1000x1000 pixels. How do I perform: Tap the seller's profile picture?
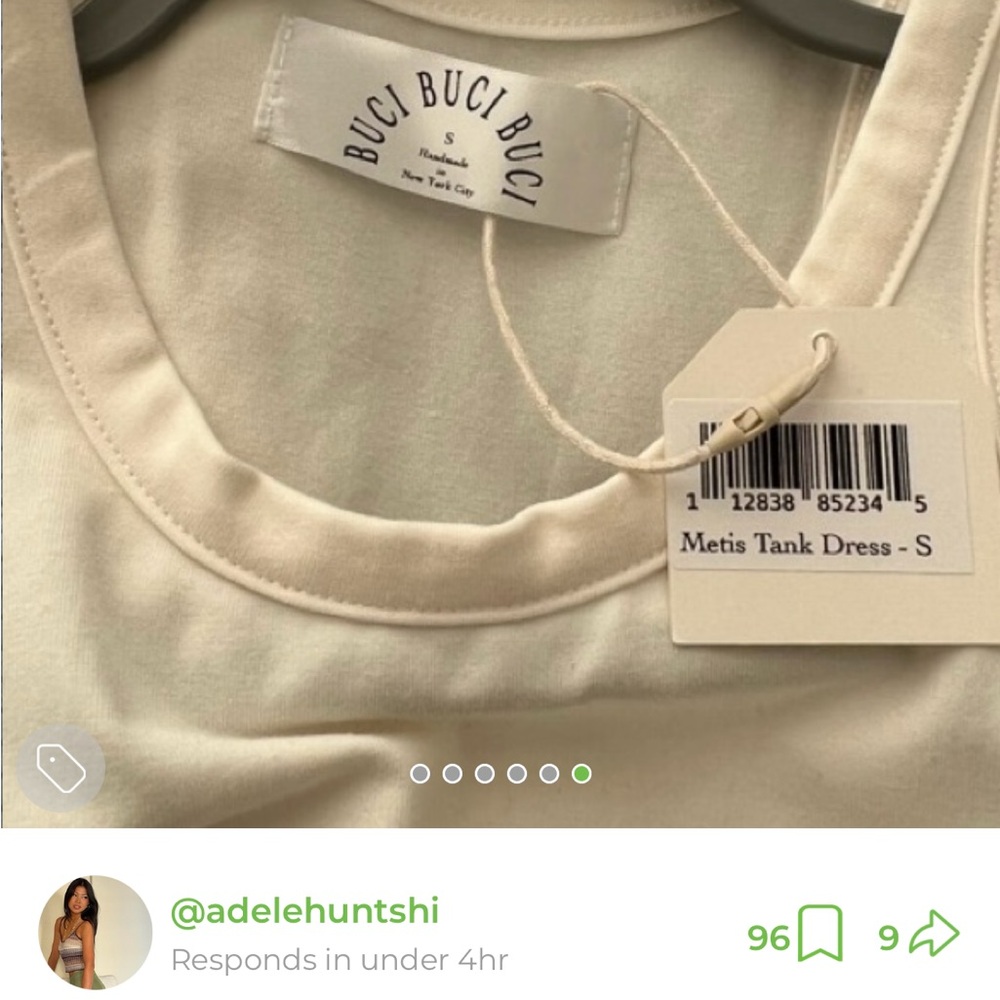tap(95, 932)
